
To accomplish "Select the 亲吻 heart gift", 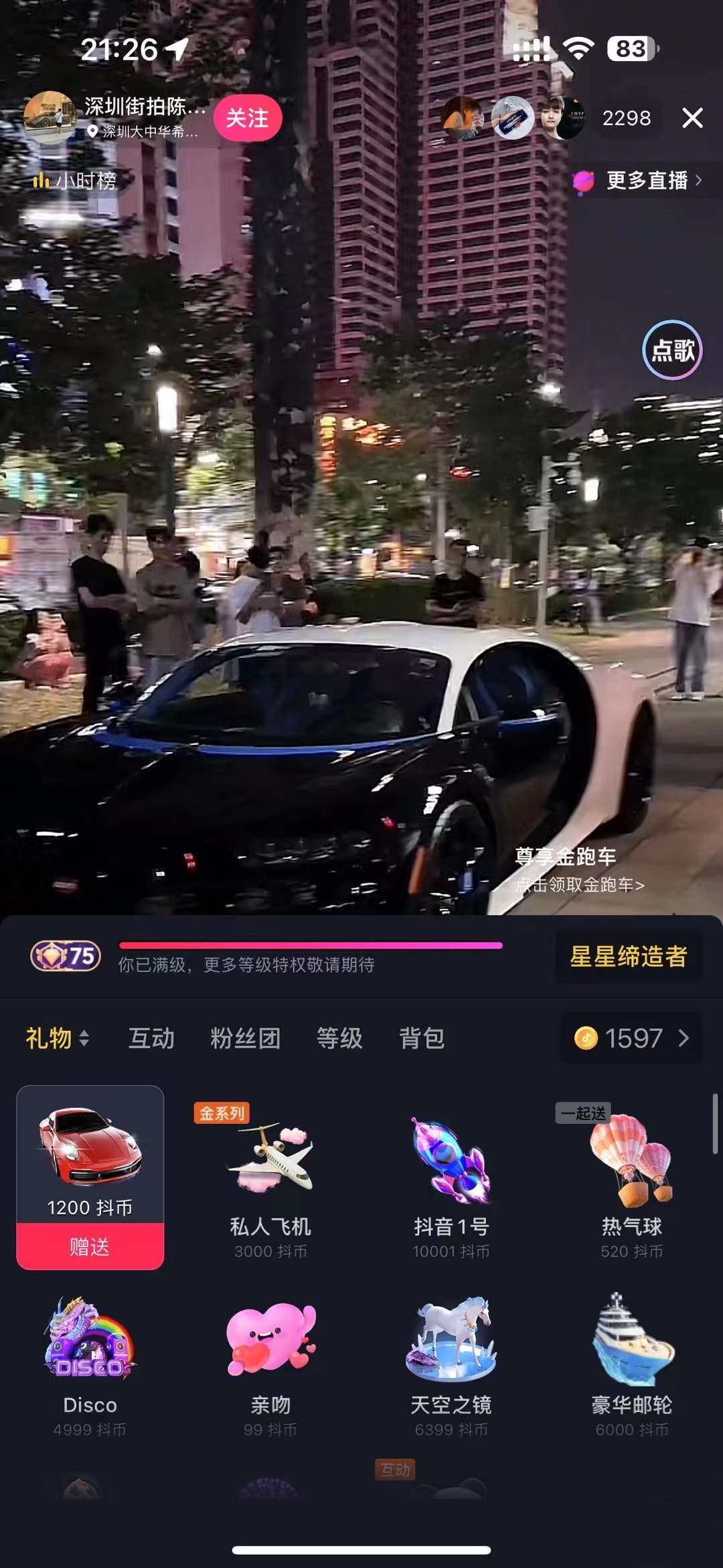I will [270, 1360].
